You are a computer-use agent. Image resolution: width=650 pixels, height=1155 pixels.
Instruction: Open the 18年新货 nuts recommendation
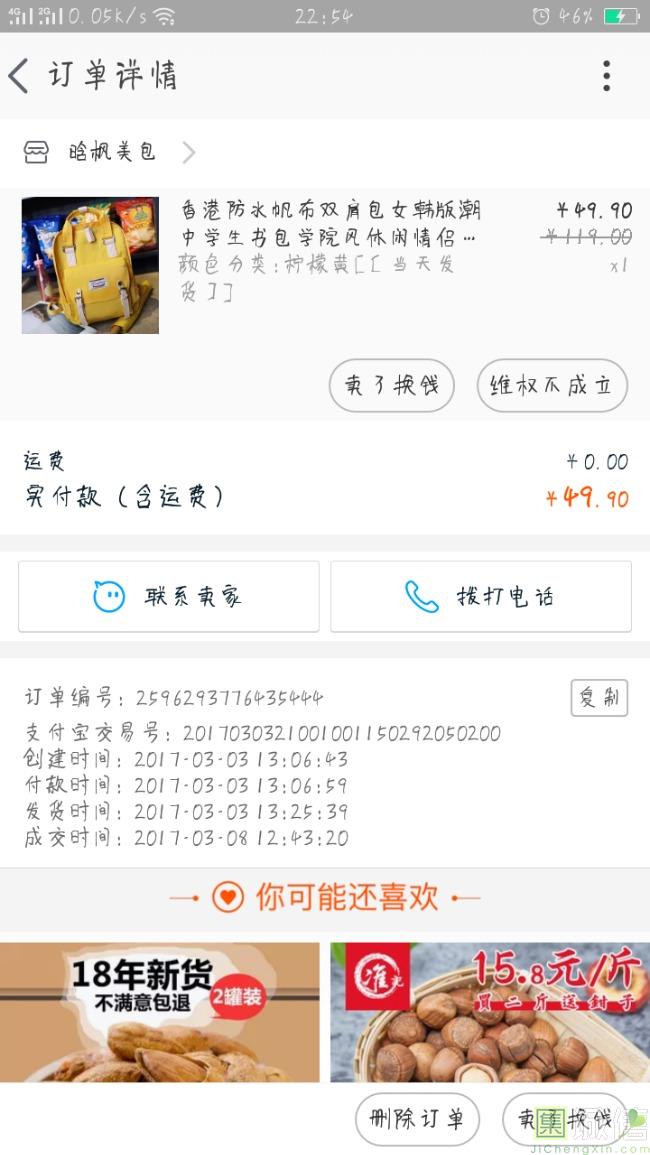click(160, 1012)
